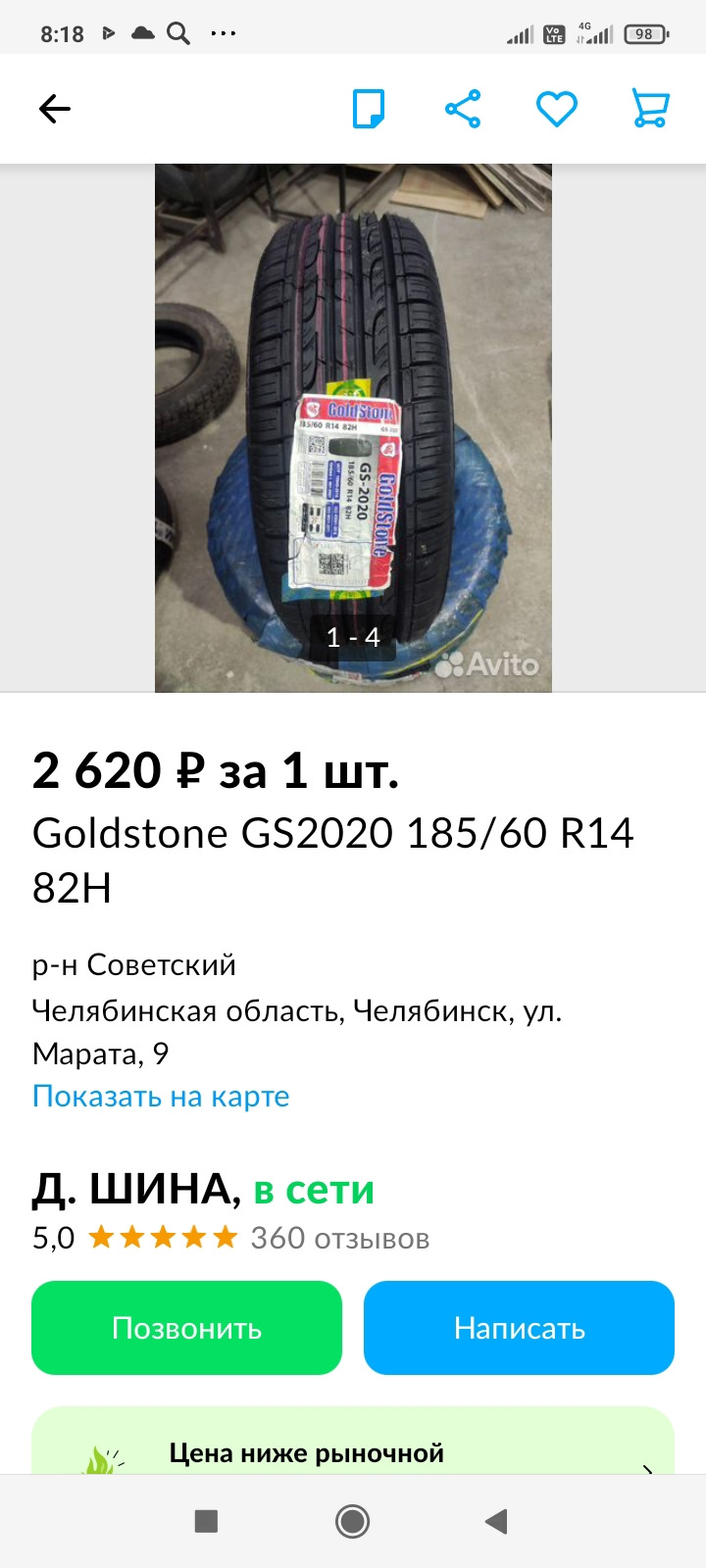Image resolution: width=706 pixels, height=1568 pixels.
Task: Expand the 'Цена ниже рыночной' banner
Action: coord(353,1453)
